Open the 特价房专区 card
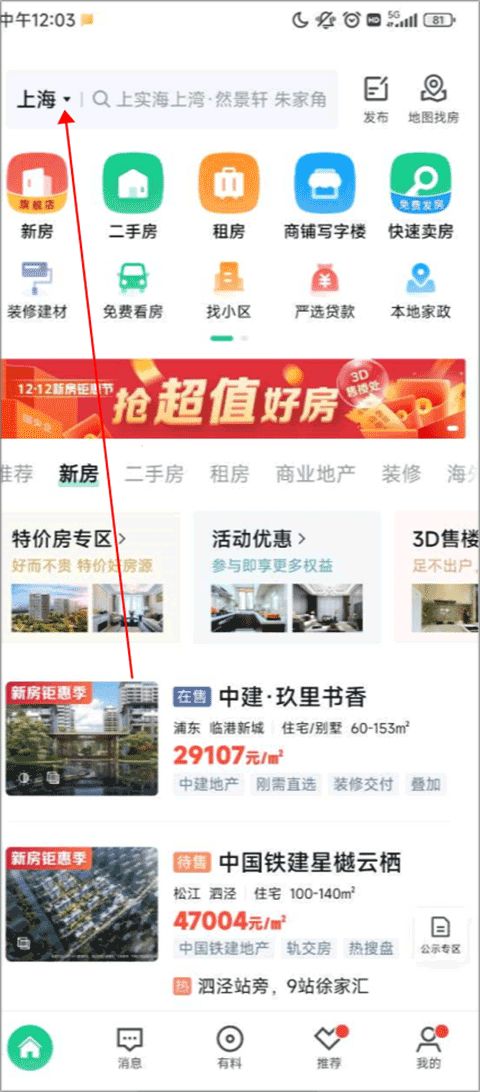This screenshot has width=480, height=1092. pos(91,577)
